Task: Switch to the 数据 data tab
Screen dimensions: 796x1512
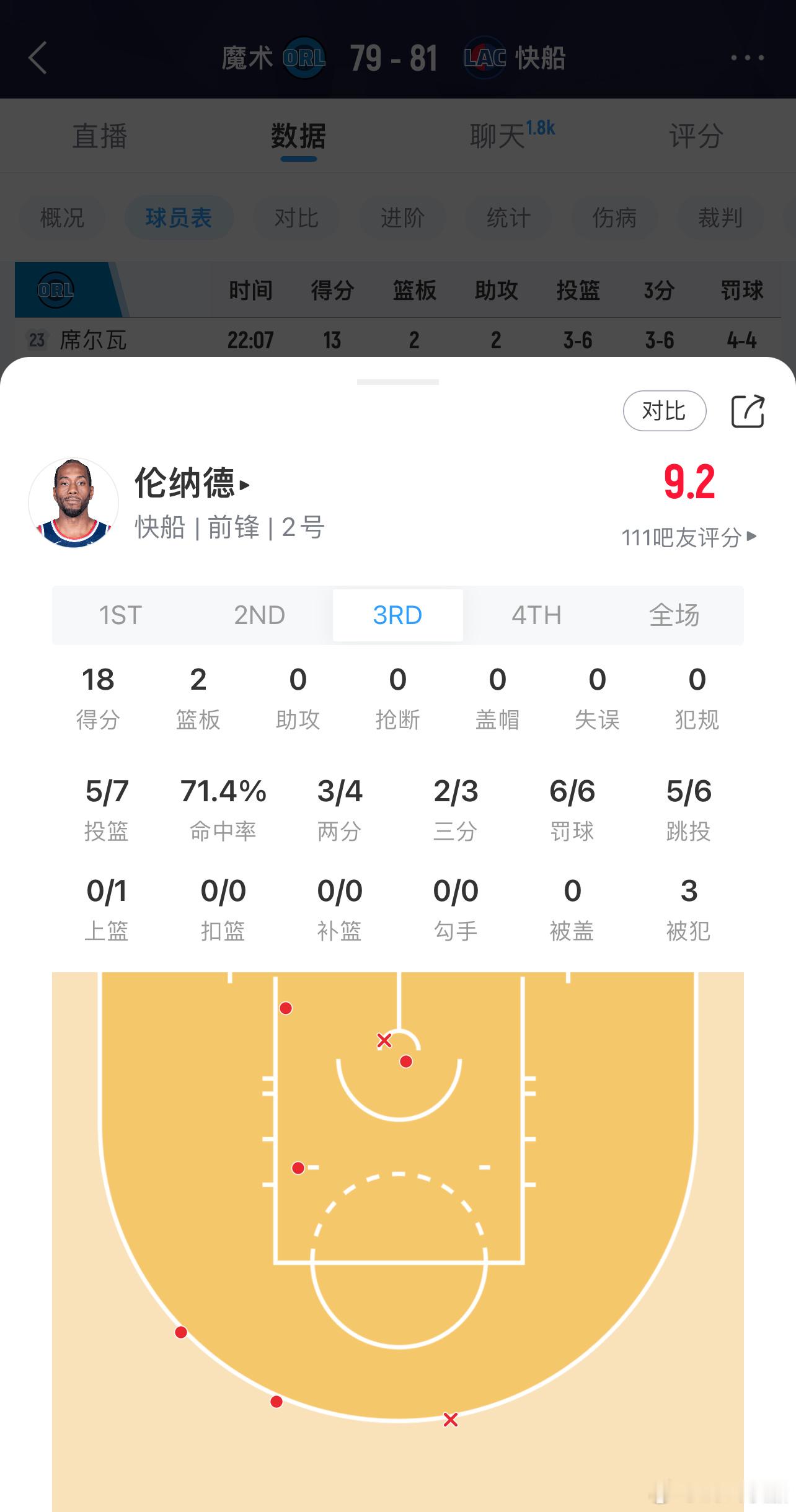Action: point(298,136)
